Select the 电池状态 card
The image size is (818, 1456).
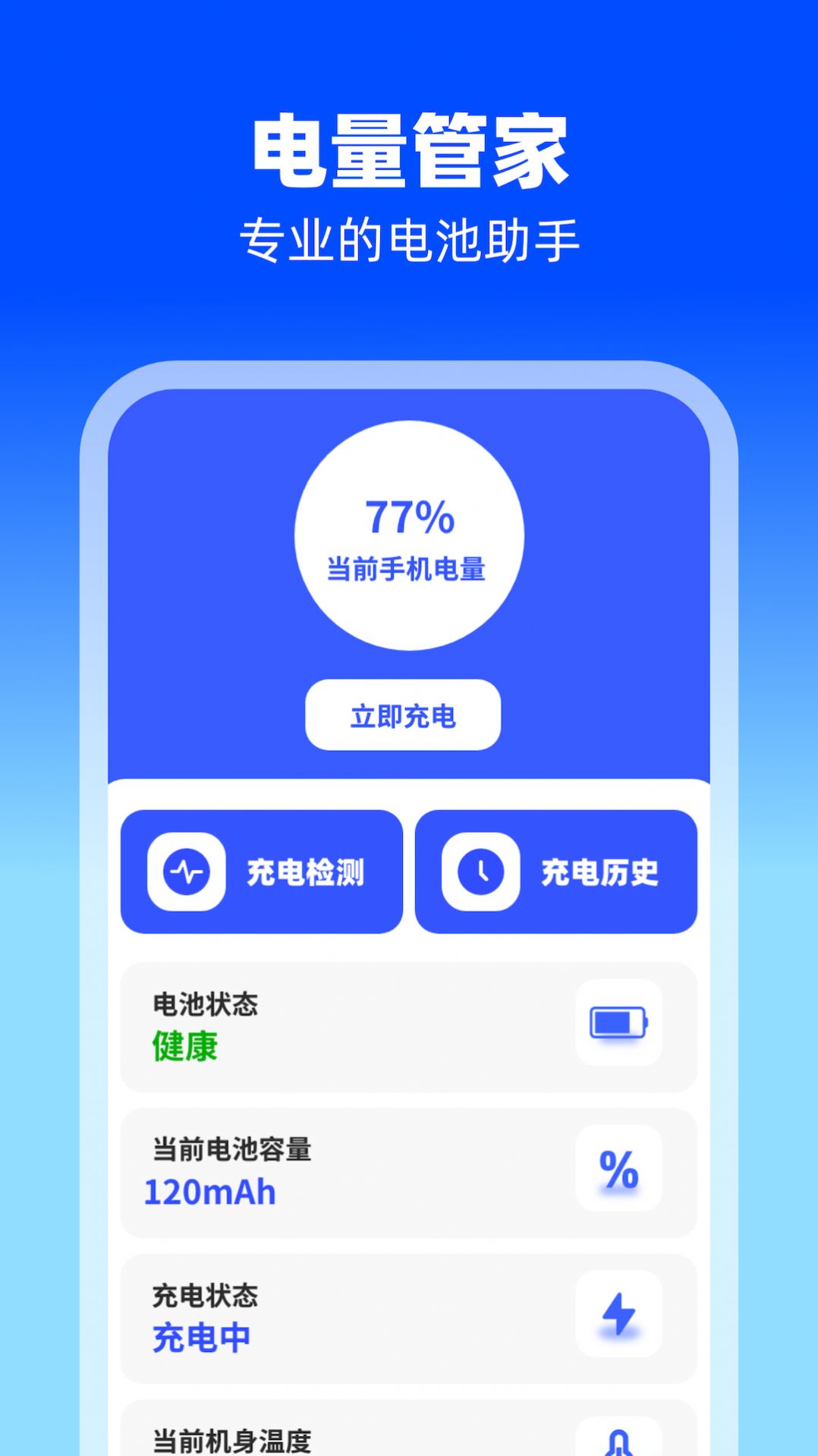pyautogui.click(x=408, y=1026)
